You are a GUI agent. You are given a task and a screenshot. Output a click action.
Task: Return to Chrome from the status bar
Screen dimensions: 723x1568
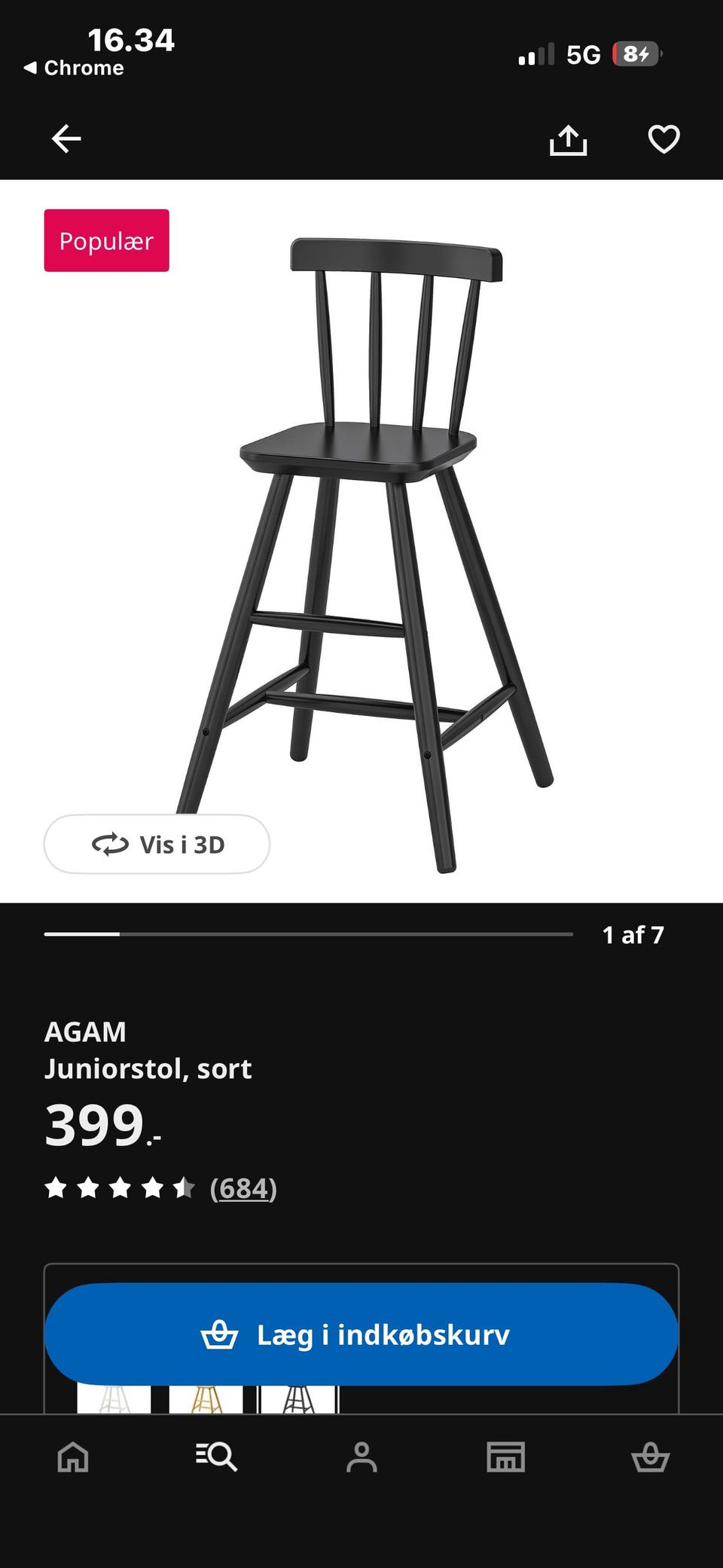74,68
